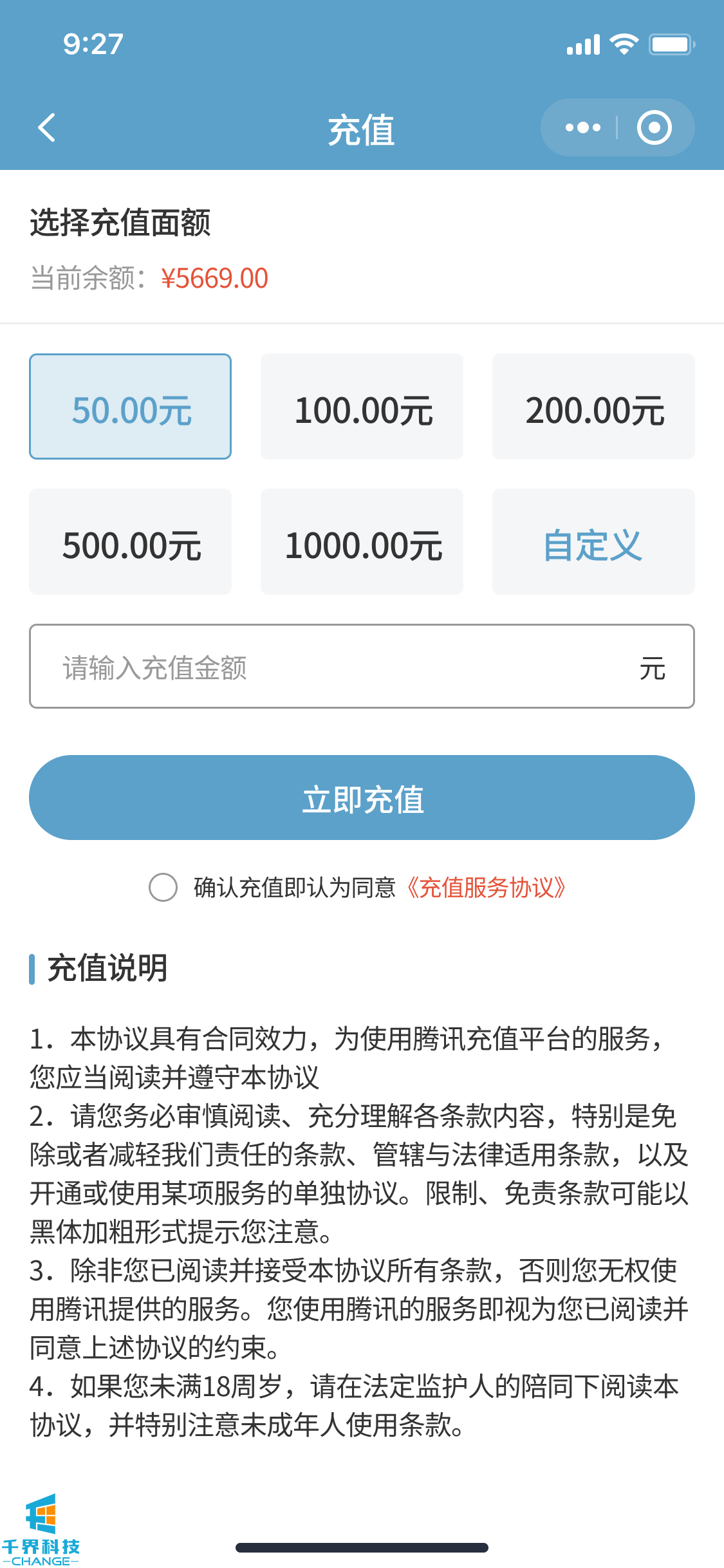Open the mini program more options menu
Screen dimensions: 724x1568
(582, 127)
